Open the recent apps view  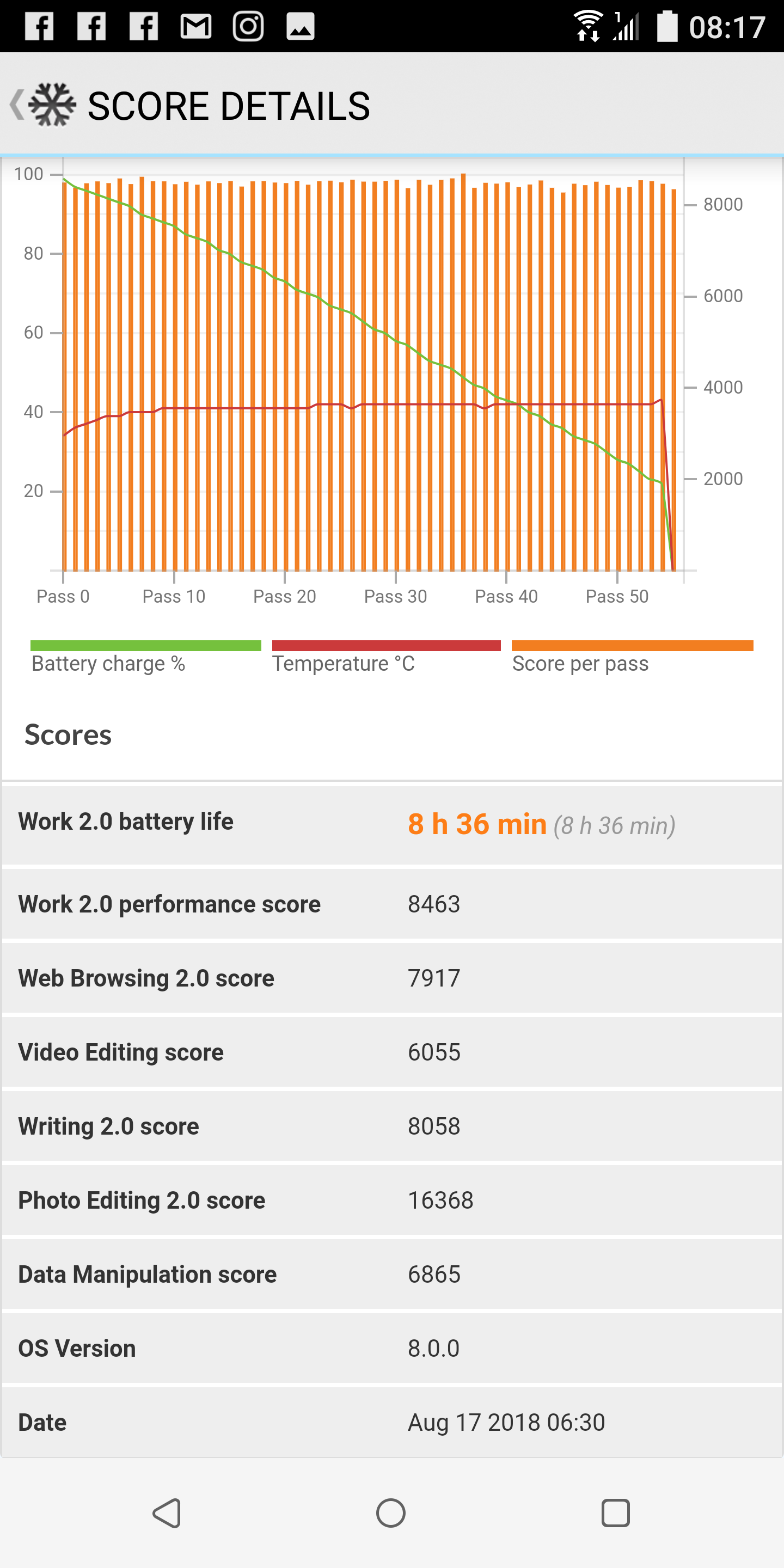[615, 1512]
